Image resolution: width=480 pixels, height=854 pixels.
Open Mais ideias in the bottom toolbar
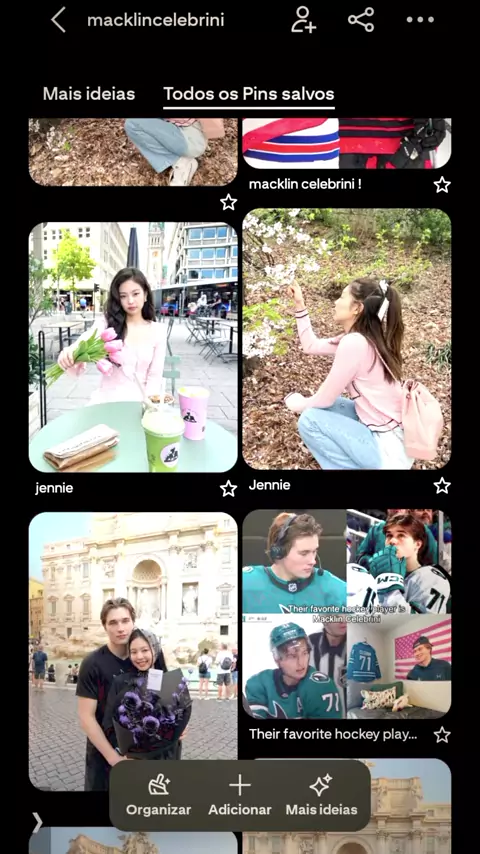321,795
